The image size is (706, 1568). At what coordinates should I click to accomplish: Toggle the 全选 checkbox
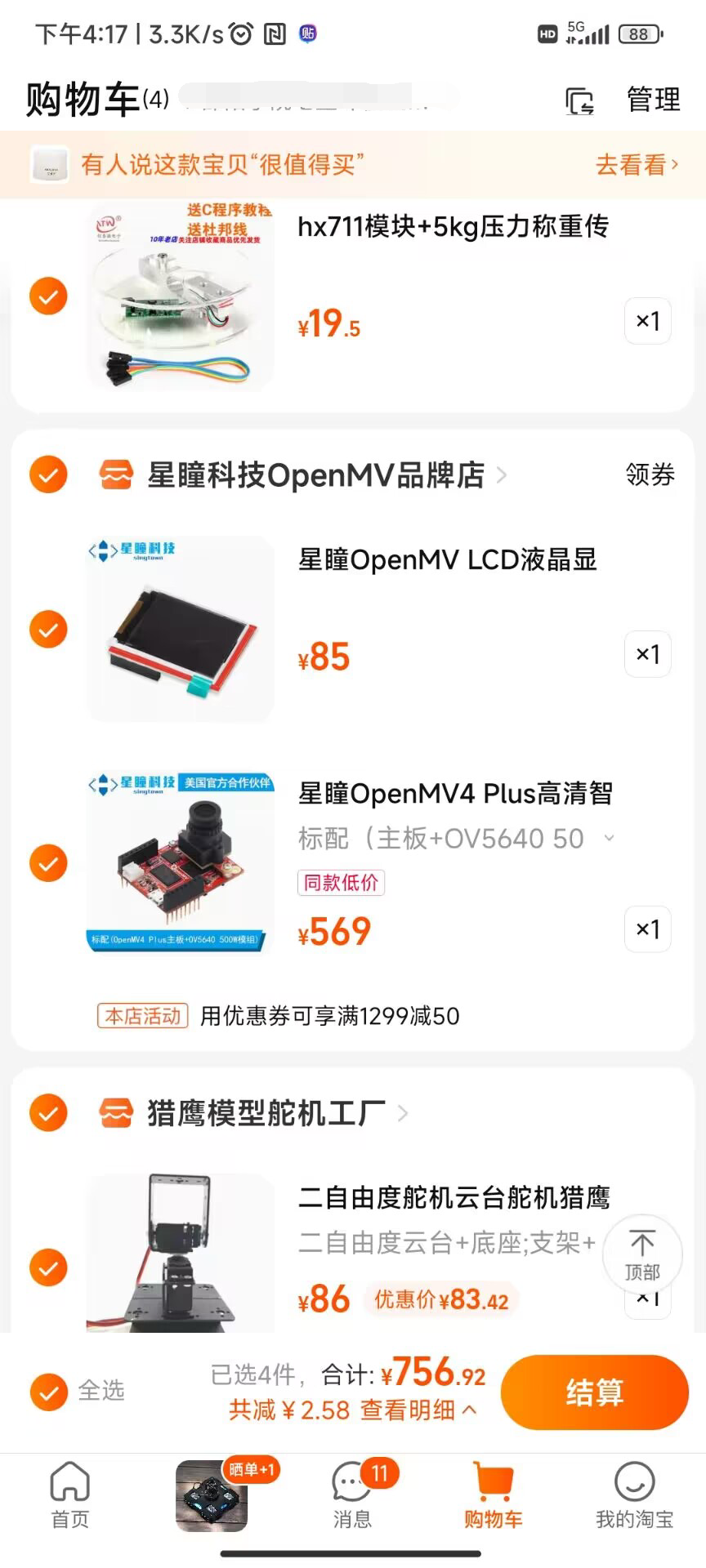tap(48, 1392)
